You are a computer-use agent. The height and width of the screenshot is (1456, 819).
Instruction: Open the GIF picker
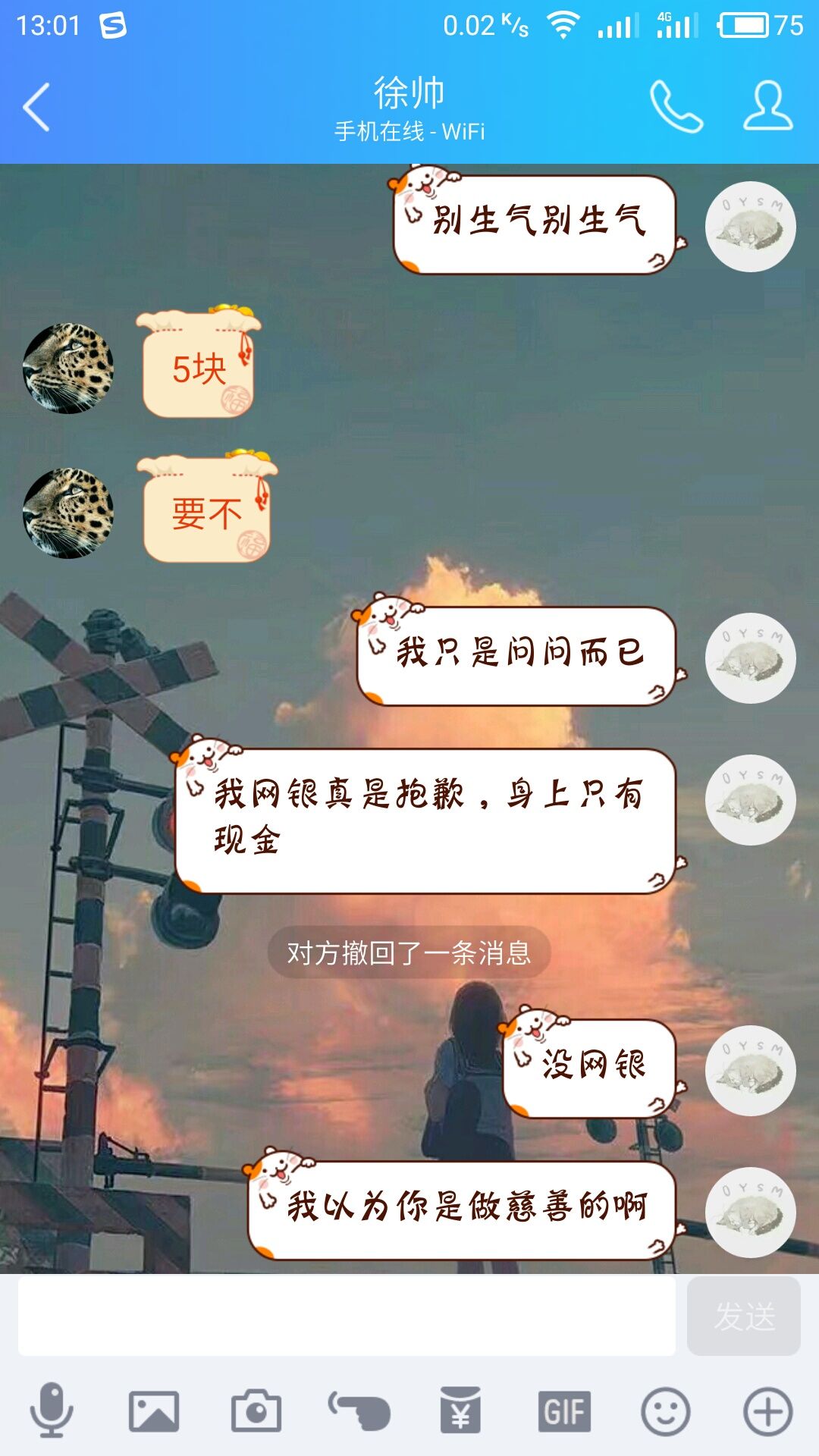tap(562, 1407)
